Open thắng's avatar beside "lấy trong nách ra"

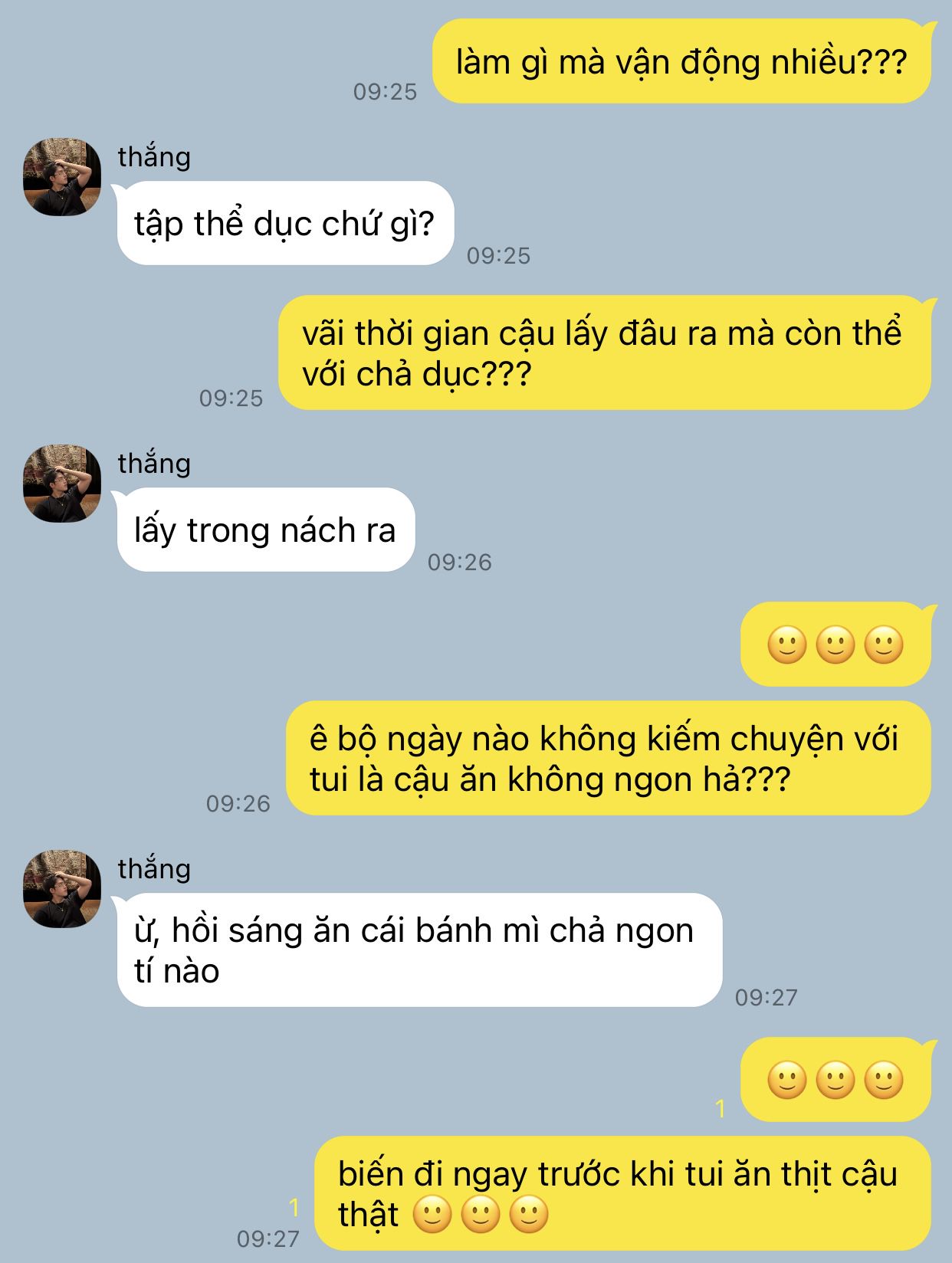(x=62, y=484)
